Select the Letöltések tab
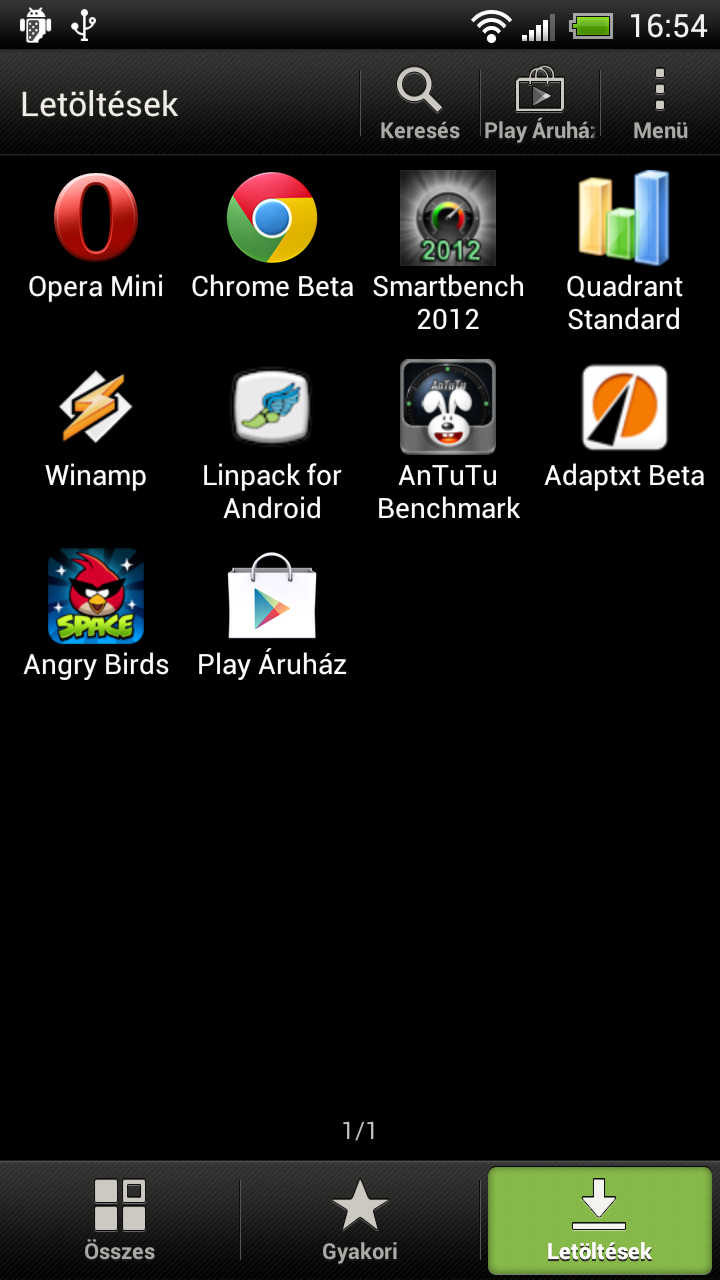Viewport: 720px width, 1280px height. 600,1218
